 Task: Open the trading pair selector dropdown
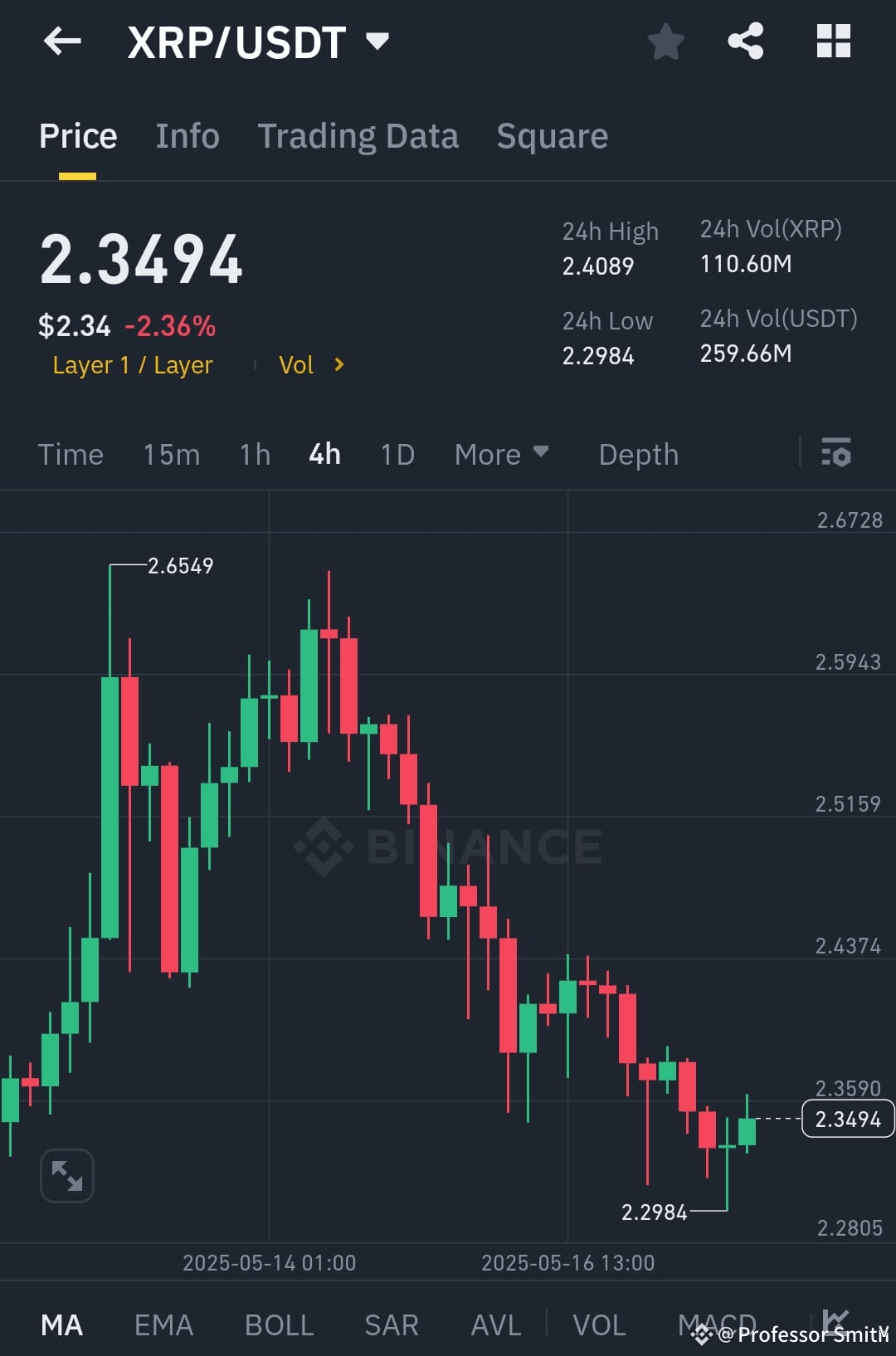pos(378,41)
